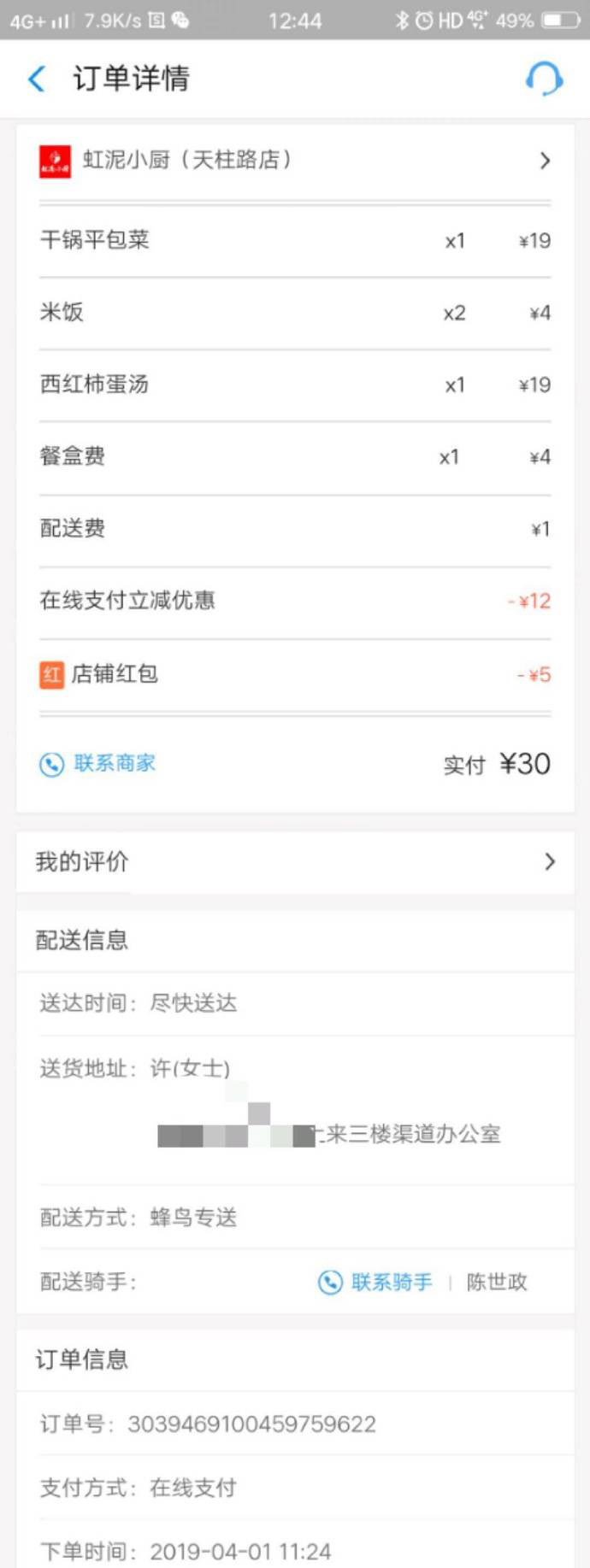
Task: Tap 联系商家 to call the merchant
Action: coord(98,763)
